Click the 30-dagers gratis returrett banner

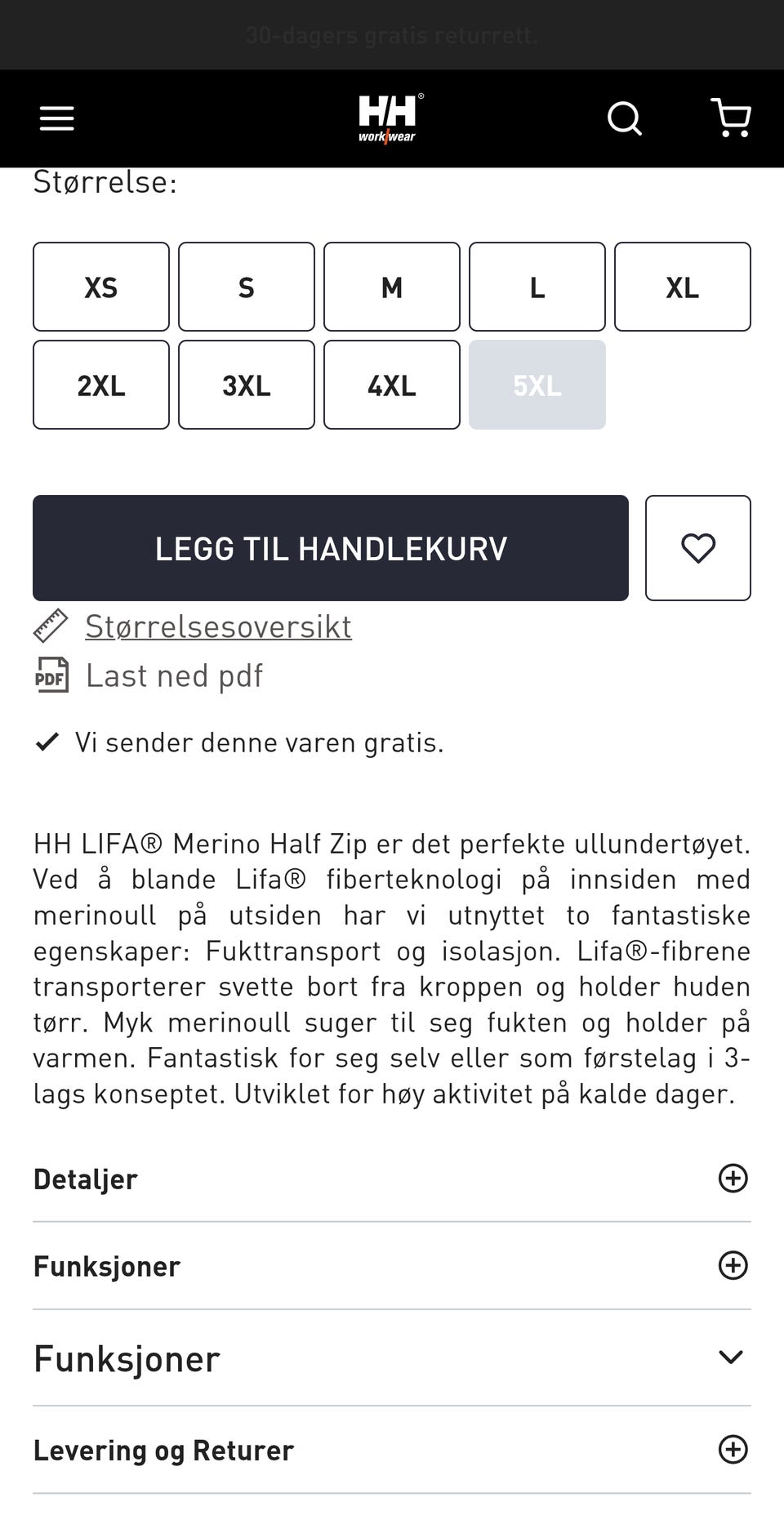[x=391, y=35]
